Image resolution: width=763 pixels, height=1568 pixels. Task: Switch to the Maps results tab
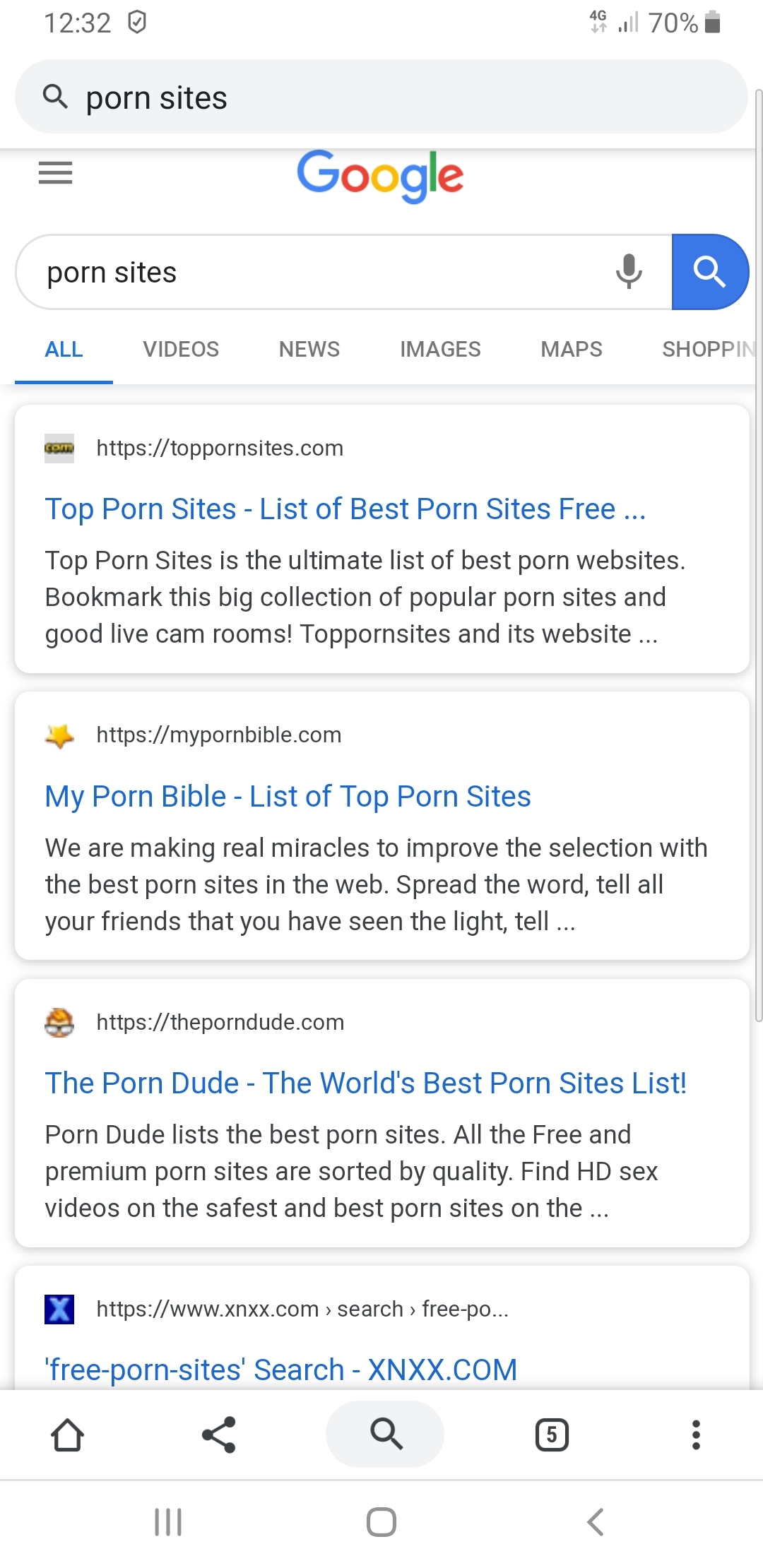(x=572, y=349)
